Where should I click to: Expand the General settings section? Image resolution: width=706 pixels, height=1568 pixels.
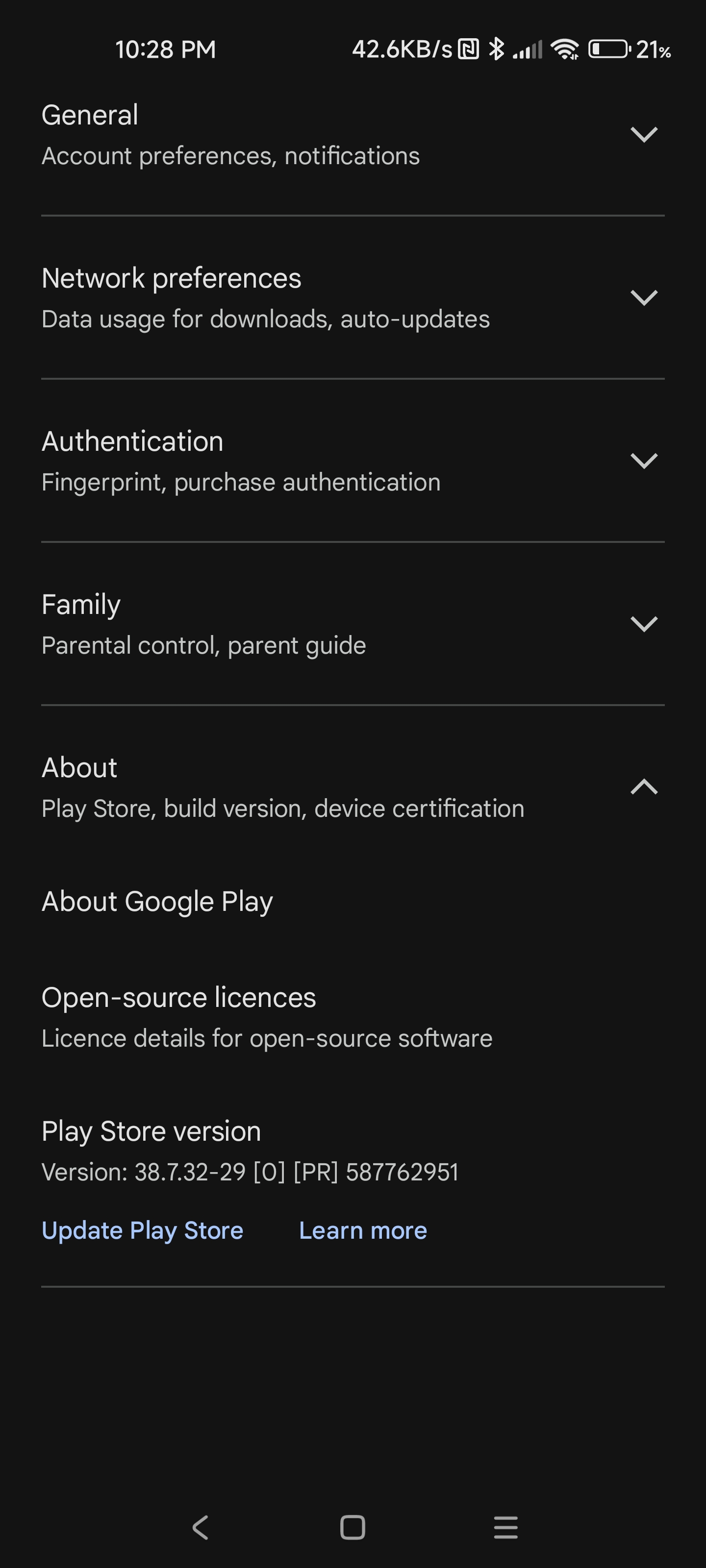point(353,135)
